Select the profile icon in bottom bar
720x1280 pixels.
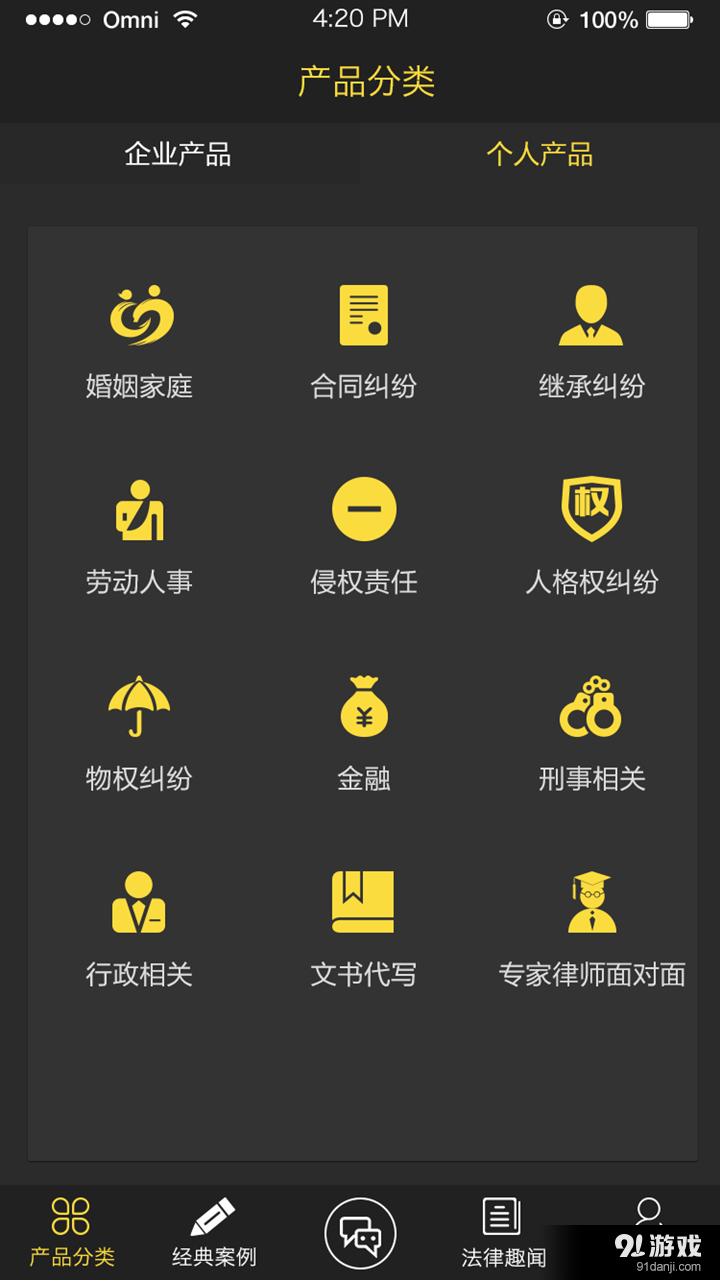coord(649,1215)
